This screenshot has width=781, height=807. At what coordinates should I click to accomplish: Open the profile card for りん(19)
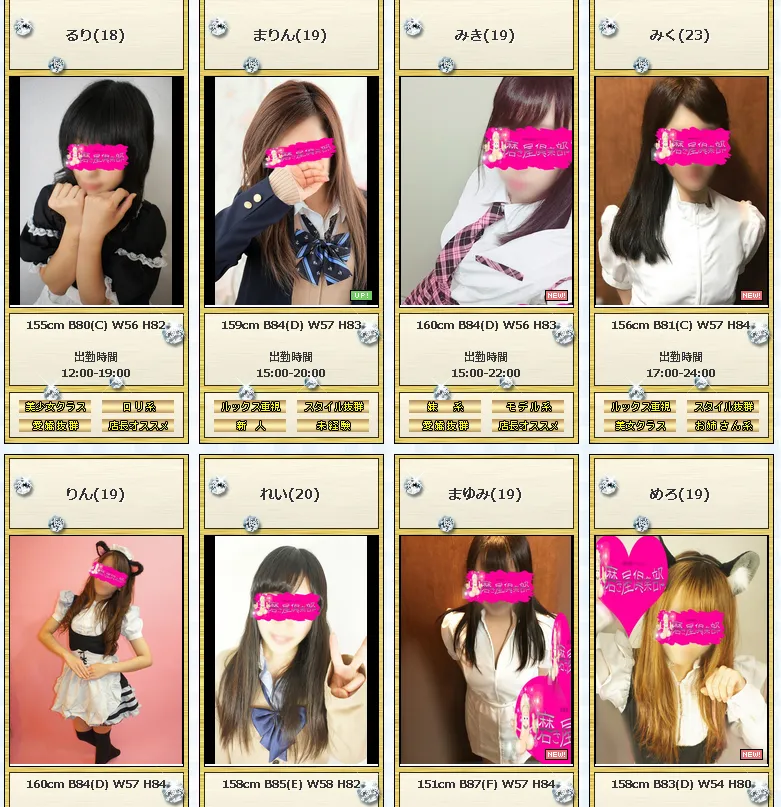coord(96,650)
